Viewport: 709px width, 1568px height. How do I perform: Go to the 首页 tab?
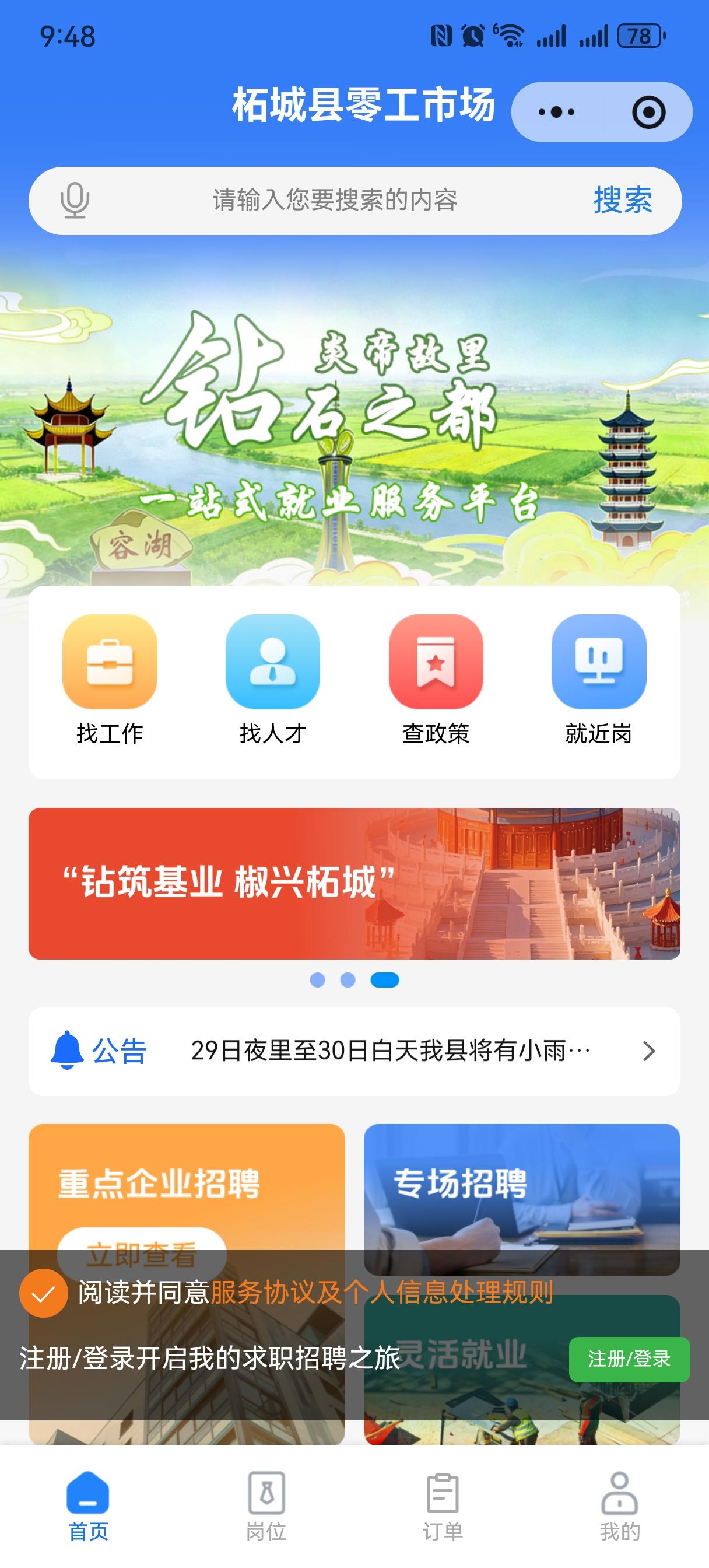88,1504
